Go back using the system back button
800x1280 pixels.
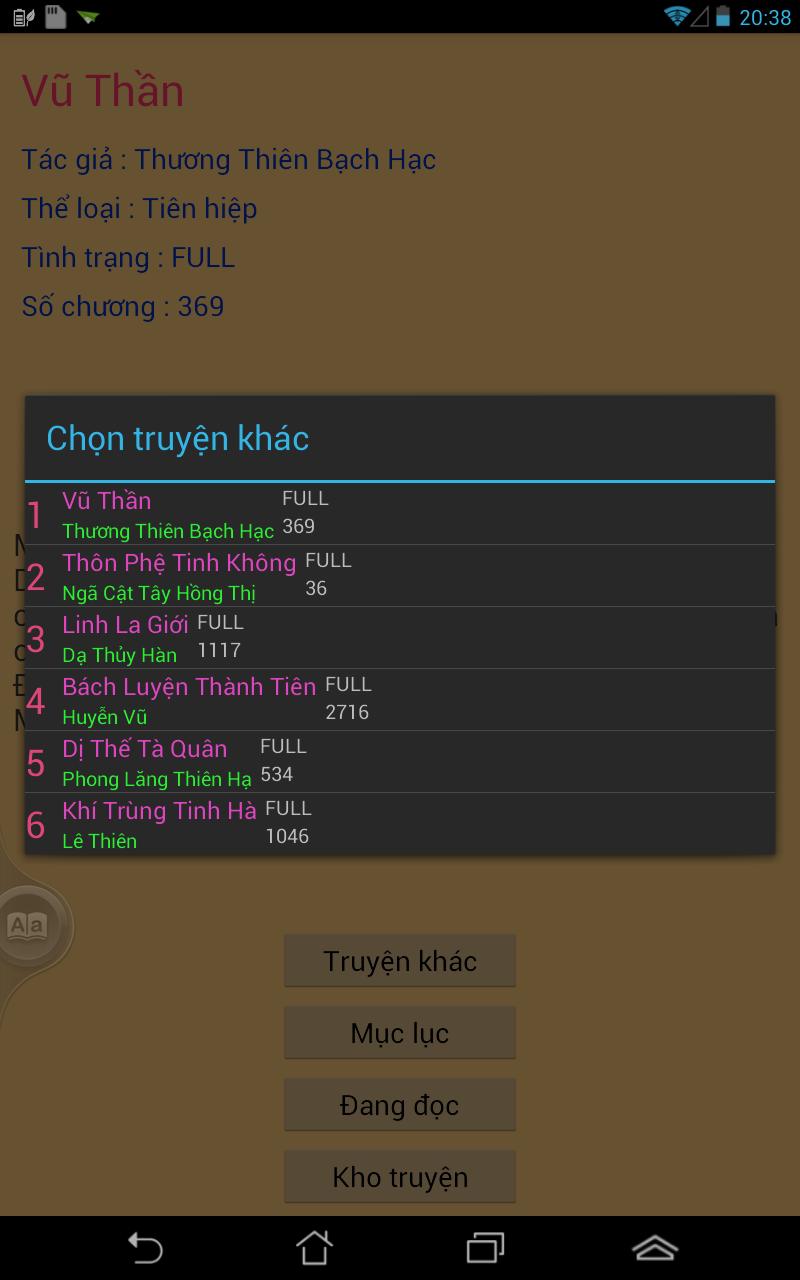(x=145, y=1247)
